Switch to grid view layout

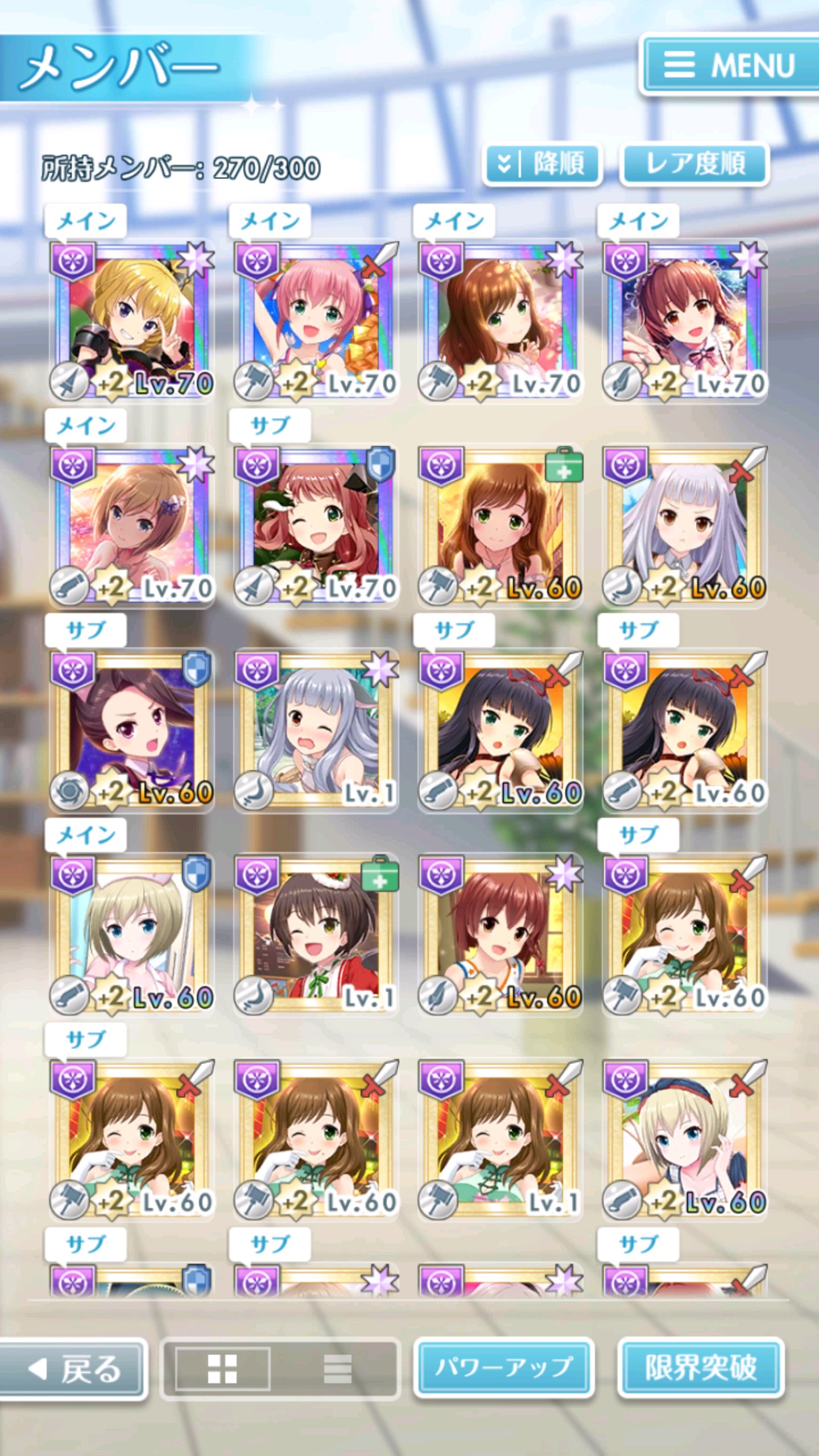222,1369
